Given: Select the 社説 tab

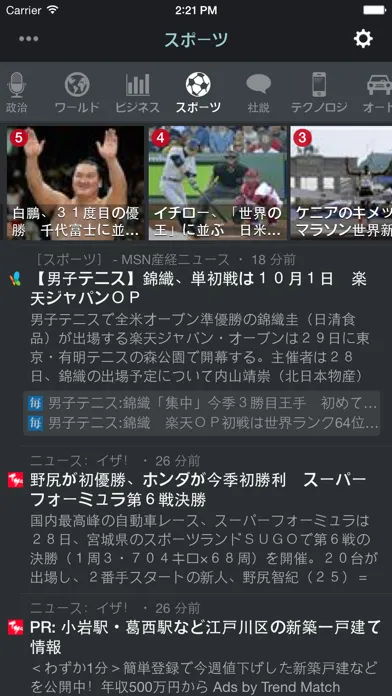Looking at the screenshot, I should (x=258, y=93).
